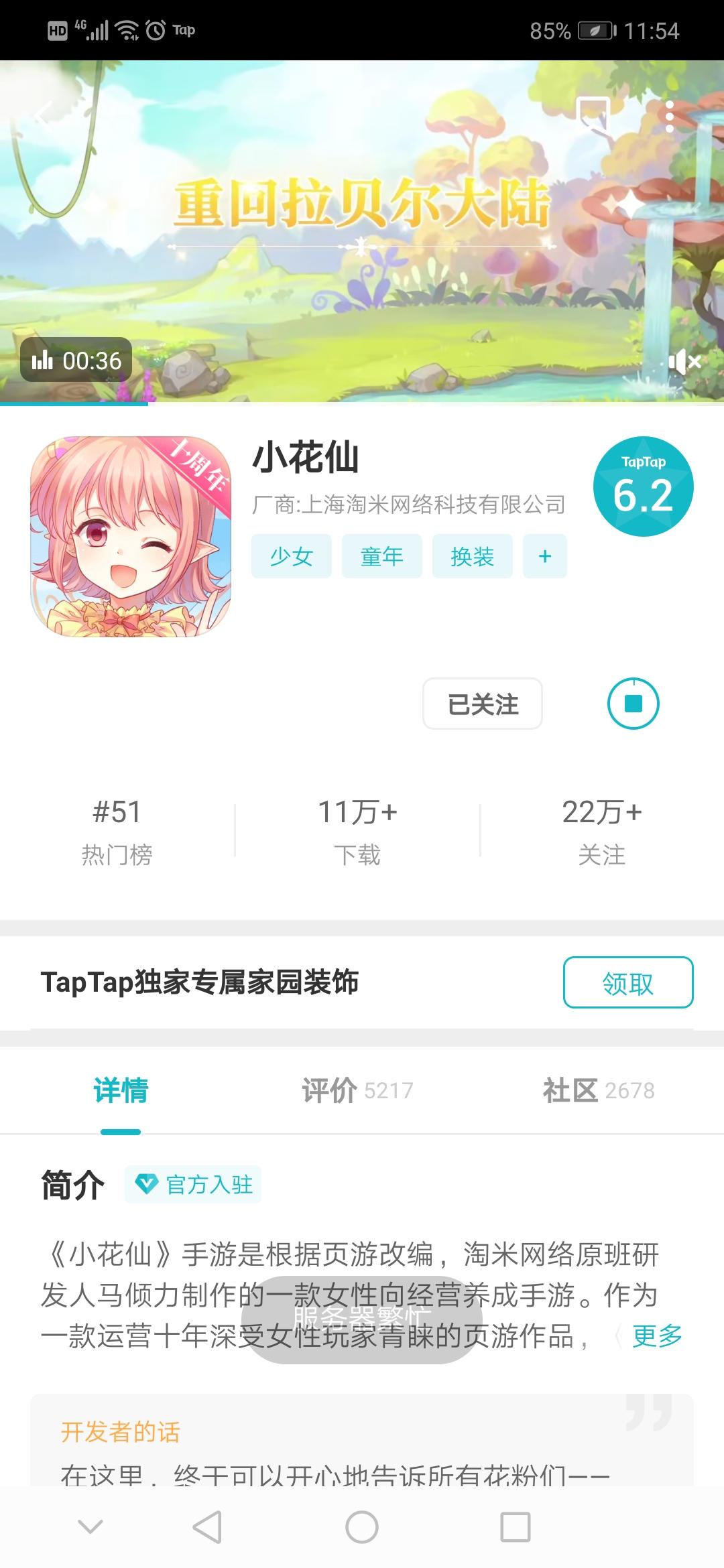Expand more tags with the + button
The image size is (724, 1568).
click(544, 556)
